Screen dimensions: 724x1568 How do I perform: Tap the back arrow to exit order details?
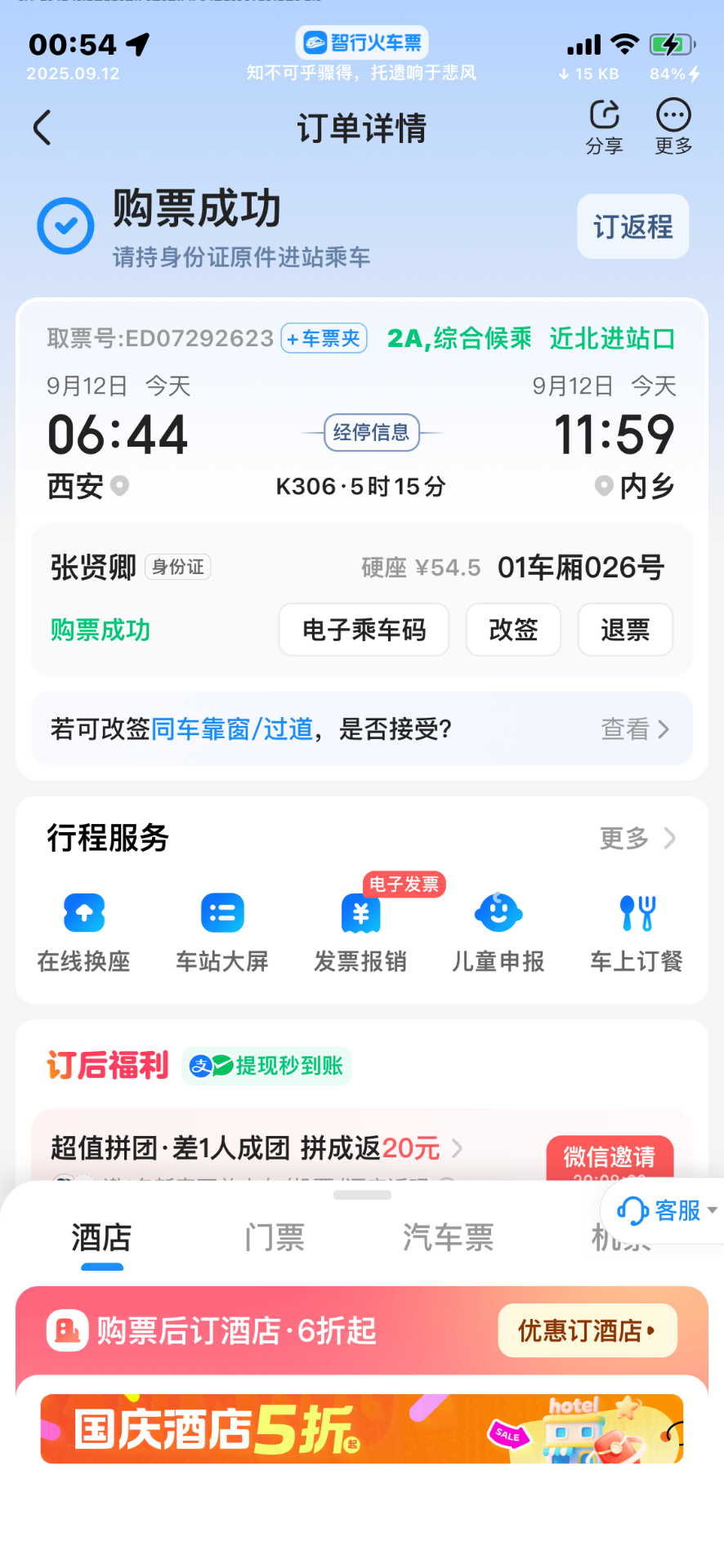click(x=42, y=127)
